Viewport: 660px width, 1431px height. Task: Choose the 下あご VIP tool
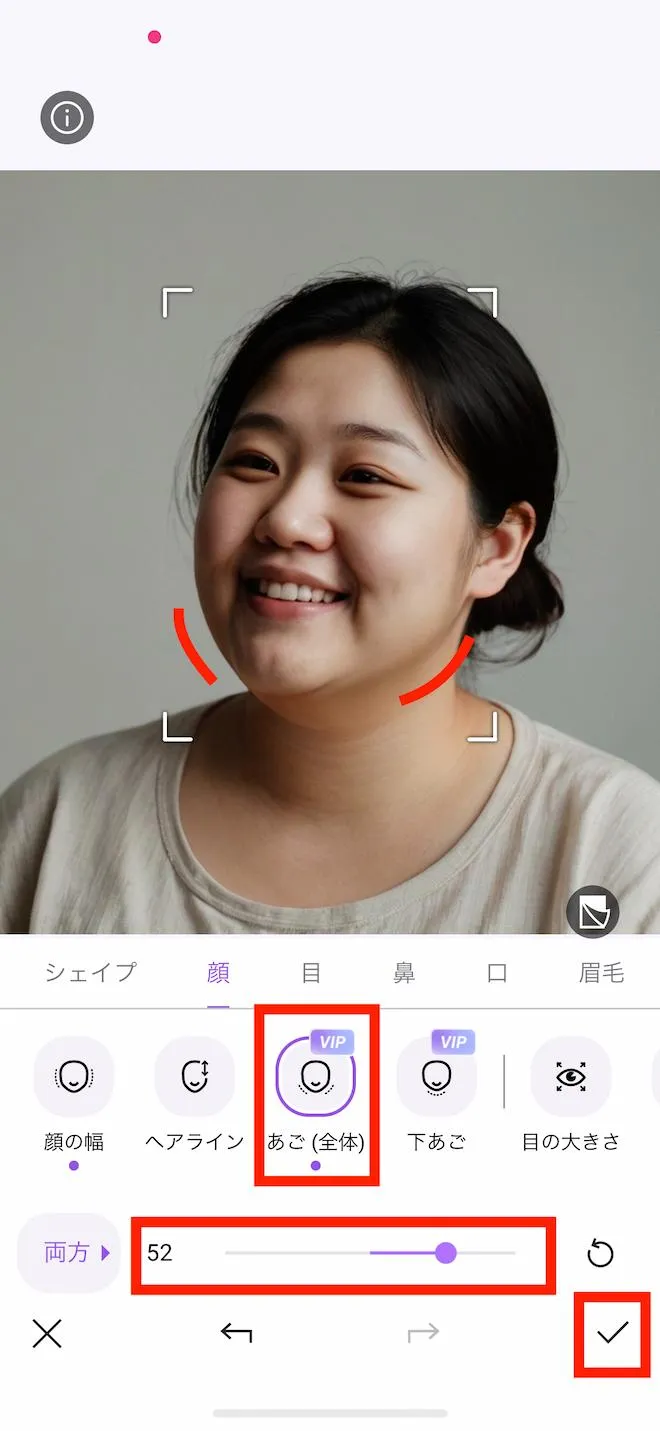(x=437, y=1078)
